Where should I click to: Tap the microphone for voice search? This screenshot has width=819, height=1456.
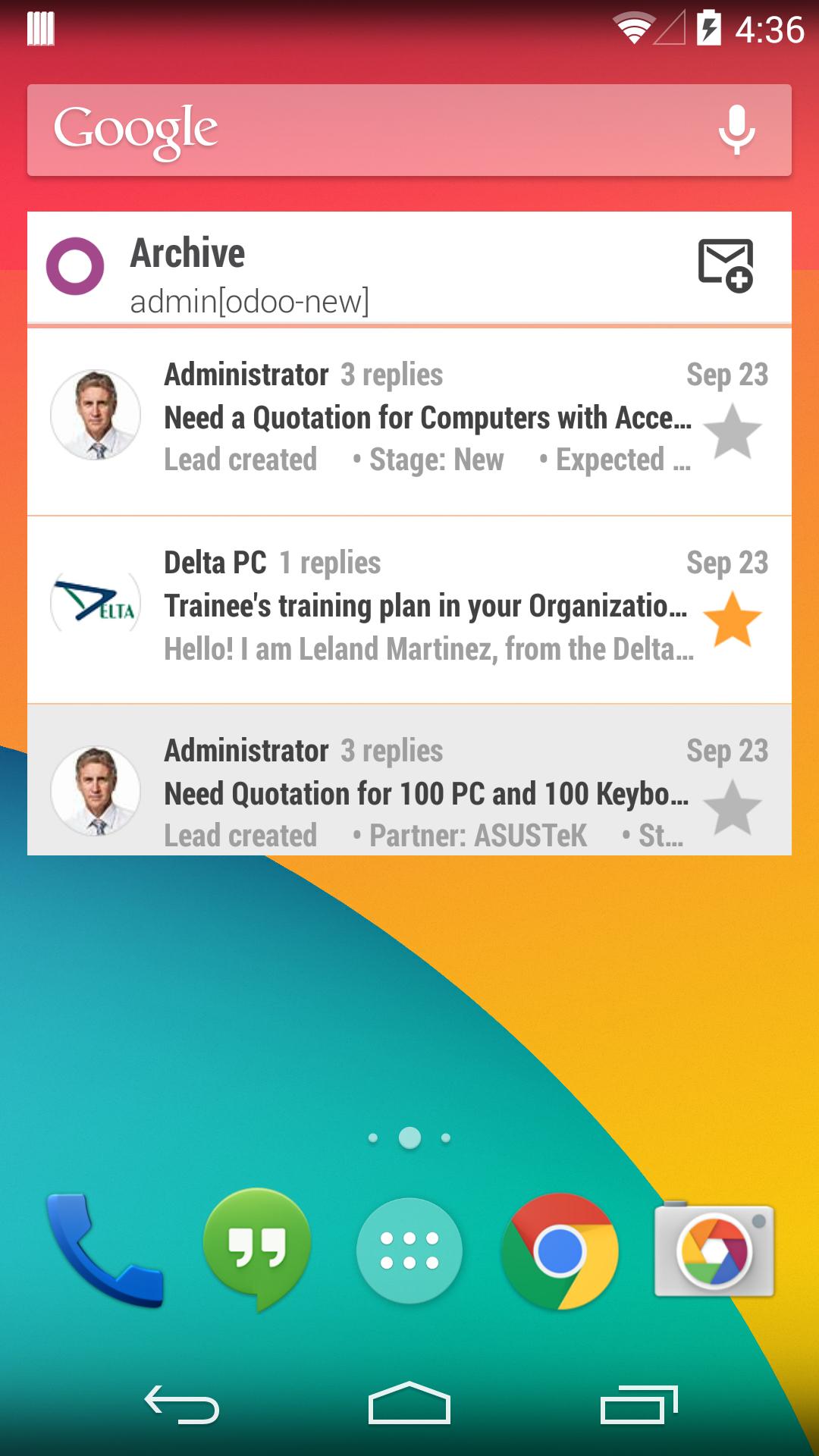pos(734,130)
